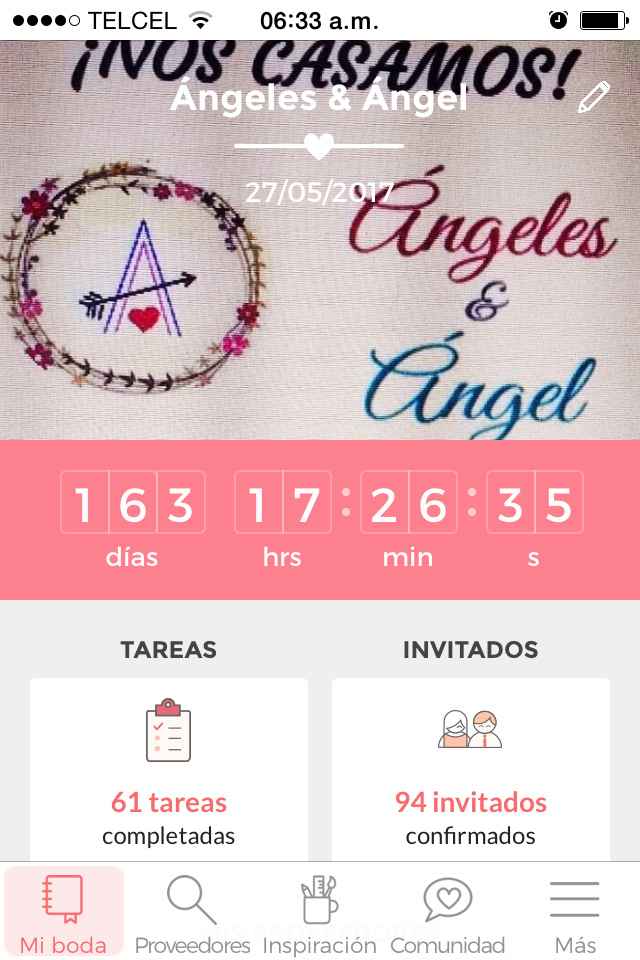Open the Más menu tab
The image size is (640, 960).
(x=575, y=912)
